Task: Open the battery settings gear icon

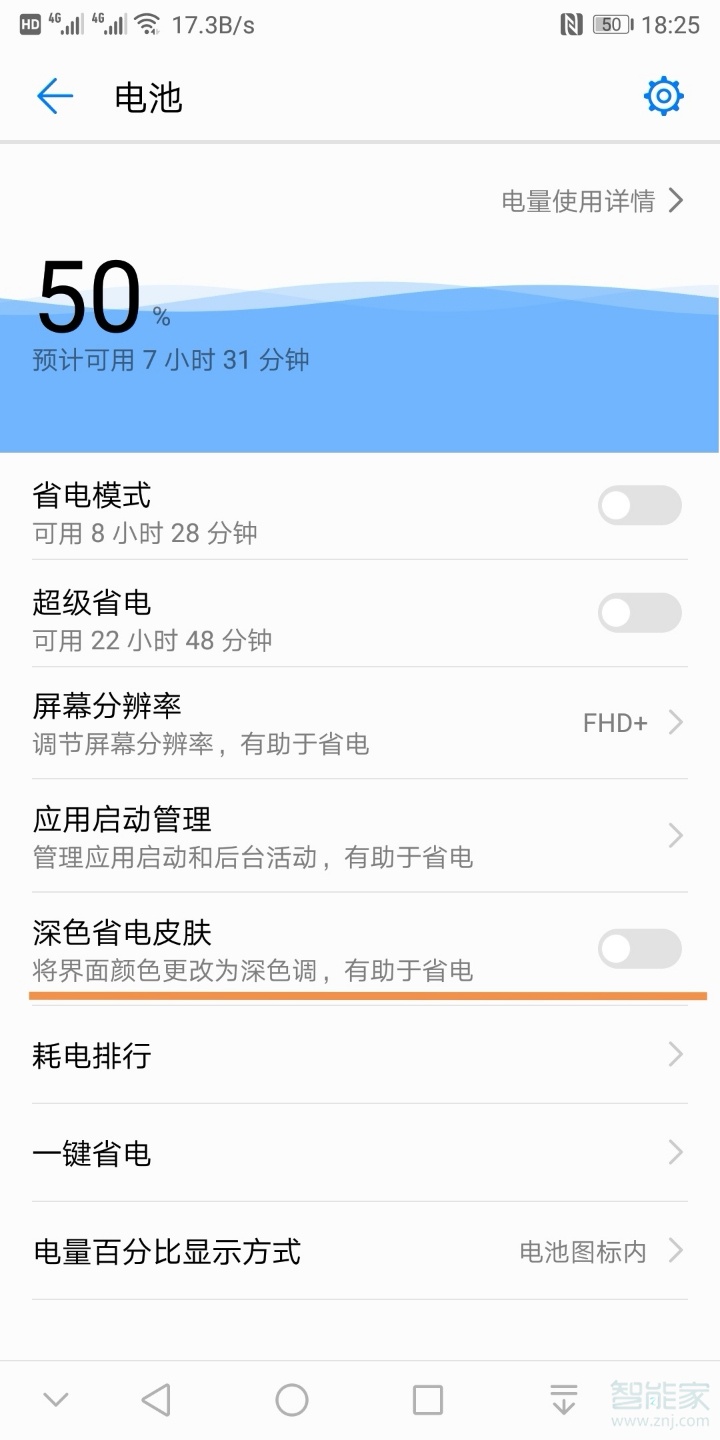Action: point(662,96)
